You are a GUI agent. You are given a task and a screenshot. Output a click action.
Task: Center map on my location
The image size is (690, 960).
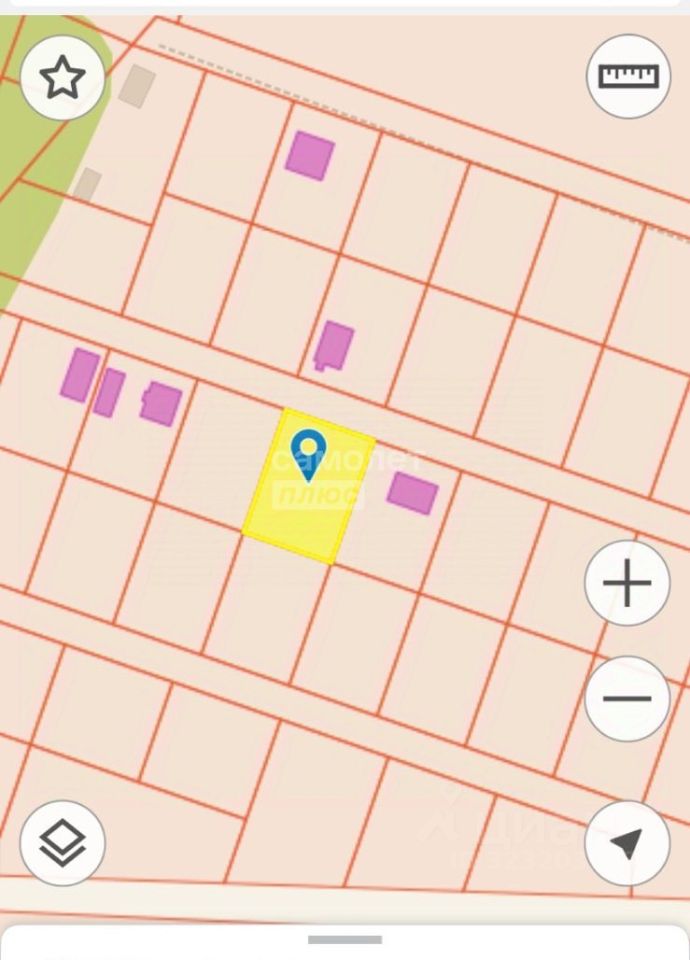[627, 843]
